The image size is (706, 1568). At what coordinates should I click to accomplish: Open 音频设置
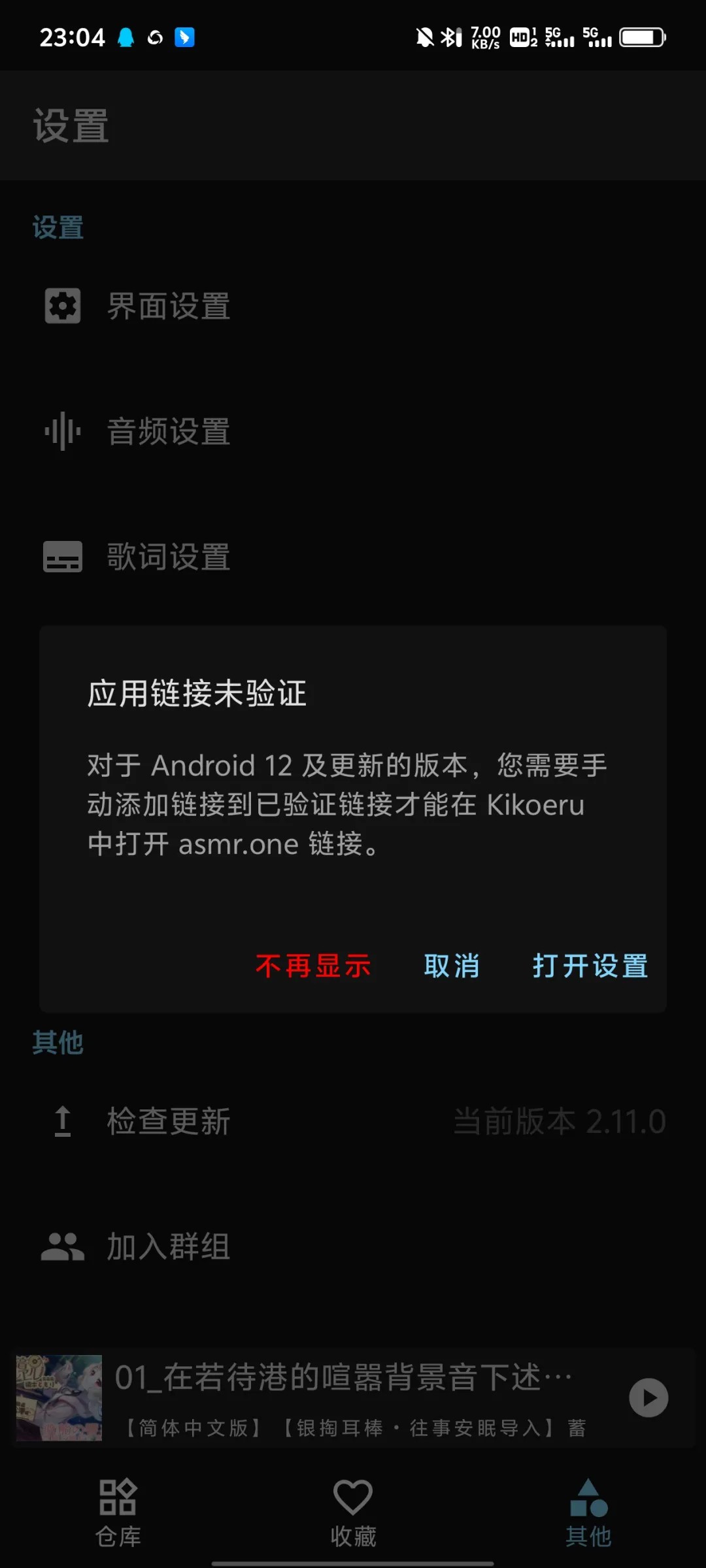tap(169, 431)
